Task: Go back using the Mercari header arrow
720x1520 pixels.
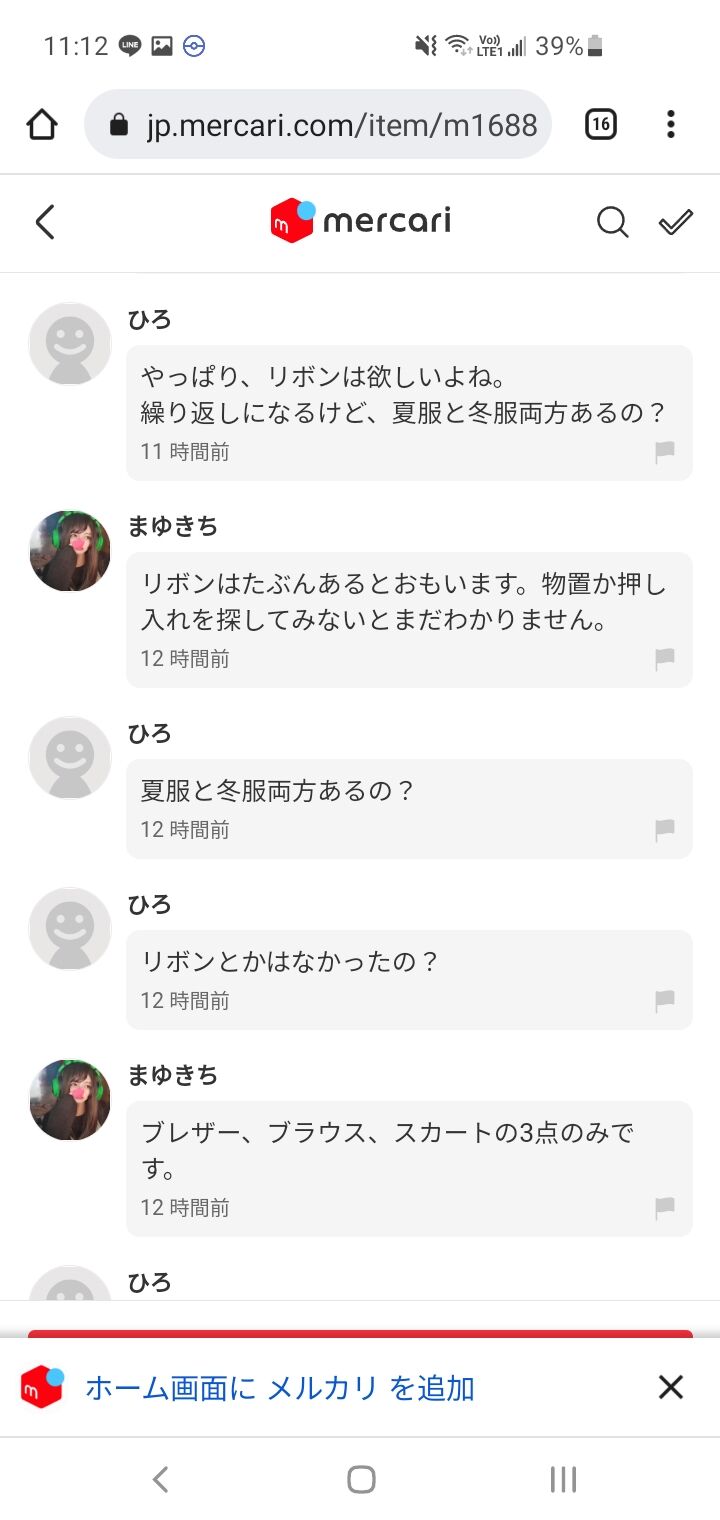Action: pos(45,222)
